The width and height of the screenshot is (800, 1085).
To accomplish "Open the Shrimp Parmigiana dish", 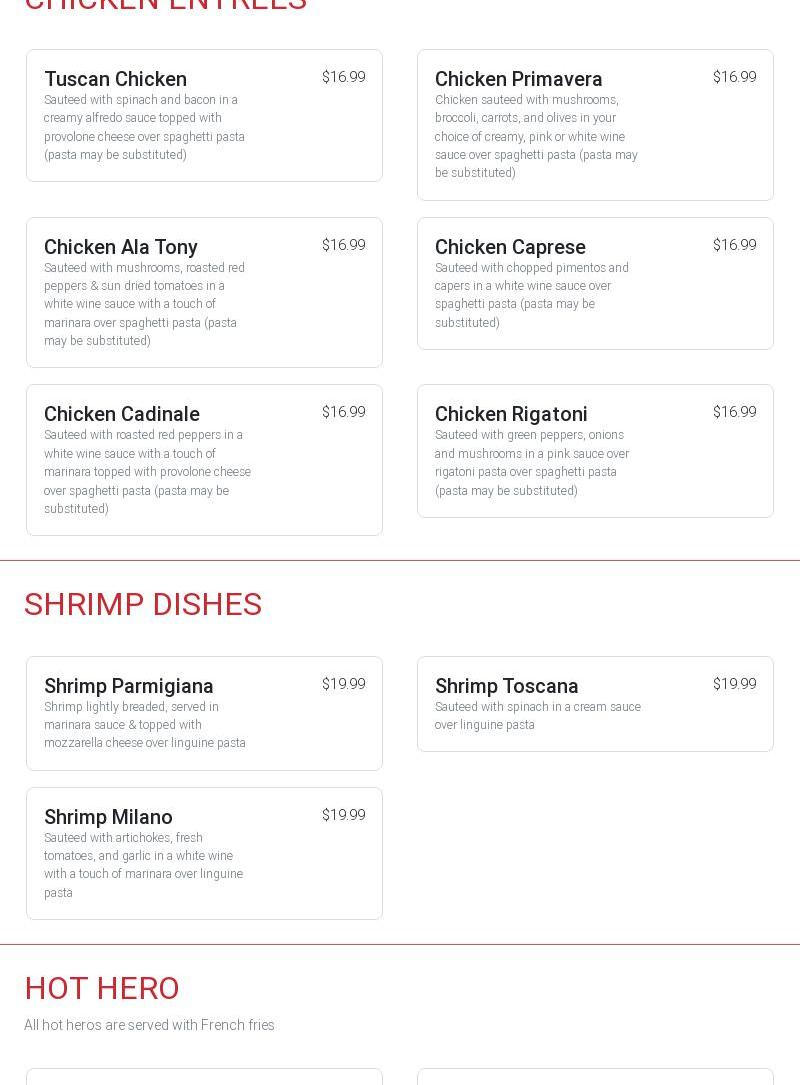I will click(x=204, y=713).
